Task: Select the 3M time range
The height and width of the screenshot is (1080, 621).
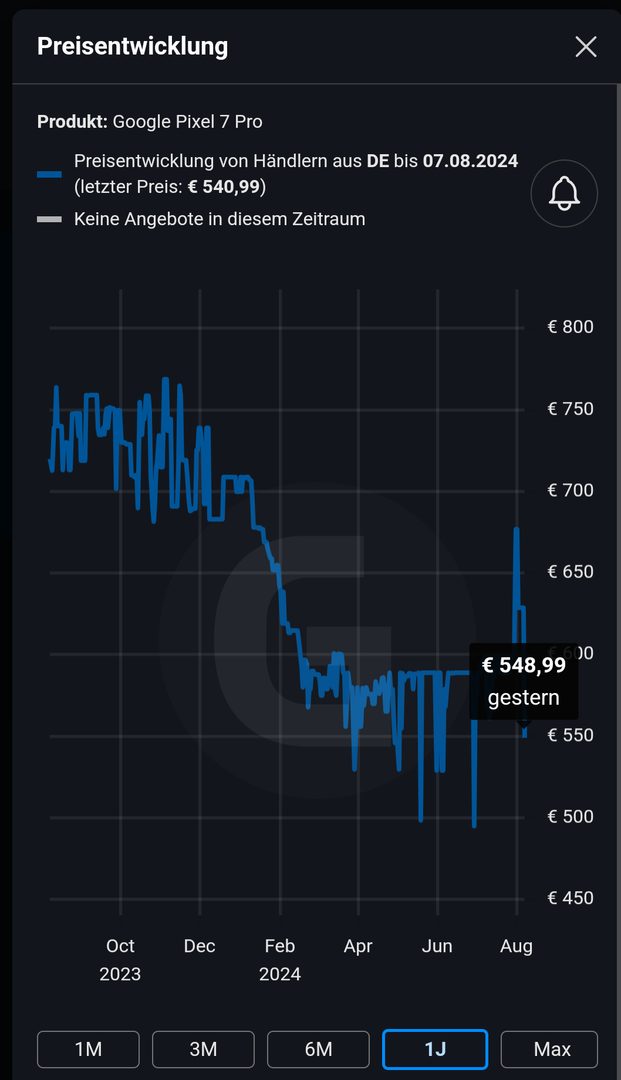Action: tap(204, 1049)
